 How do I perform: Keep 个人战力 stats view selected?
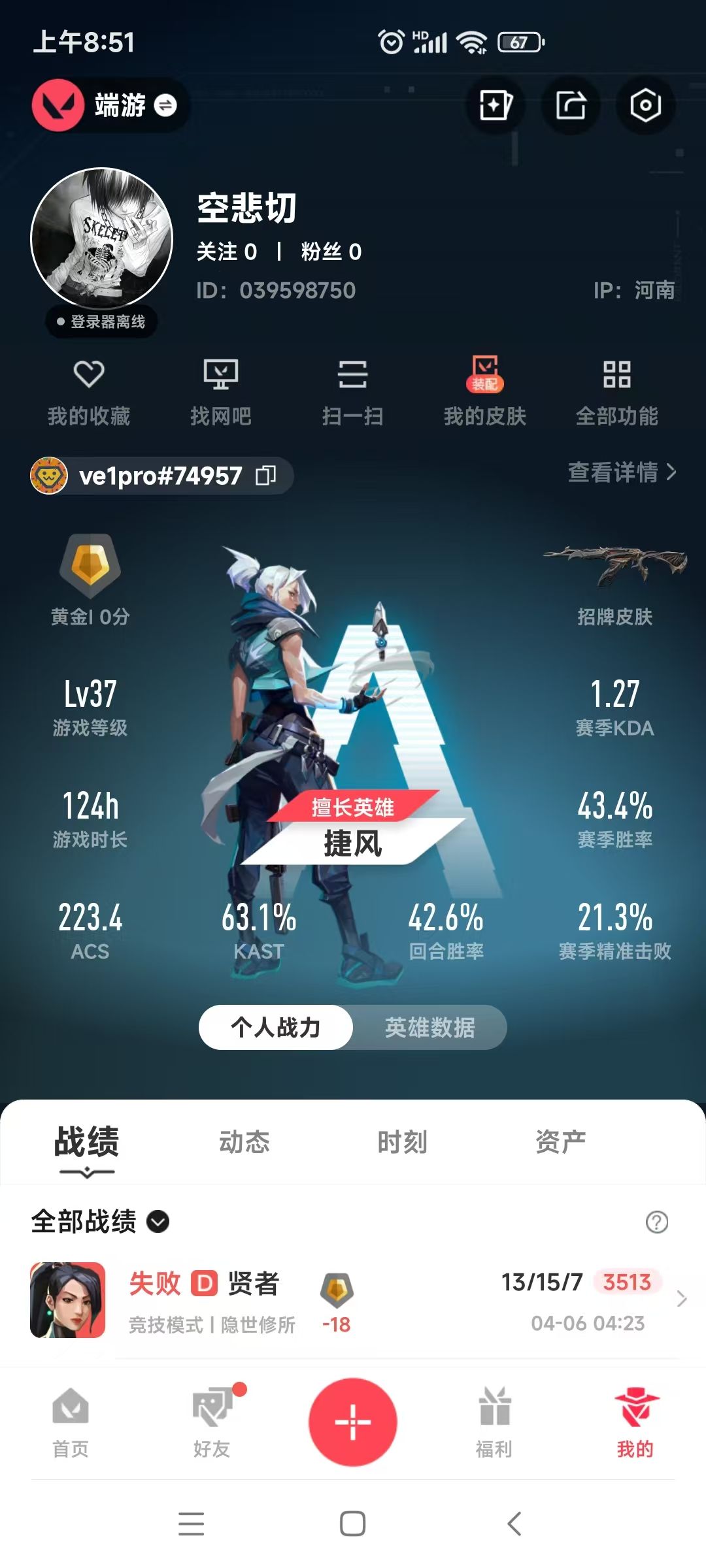[277, 1026]
